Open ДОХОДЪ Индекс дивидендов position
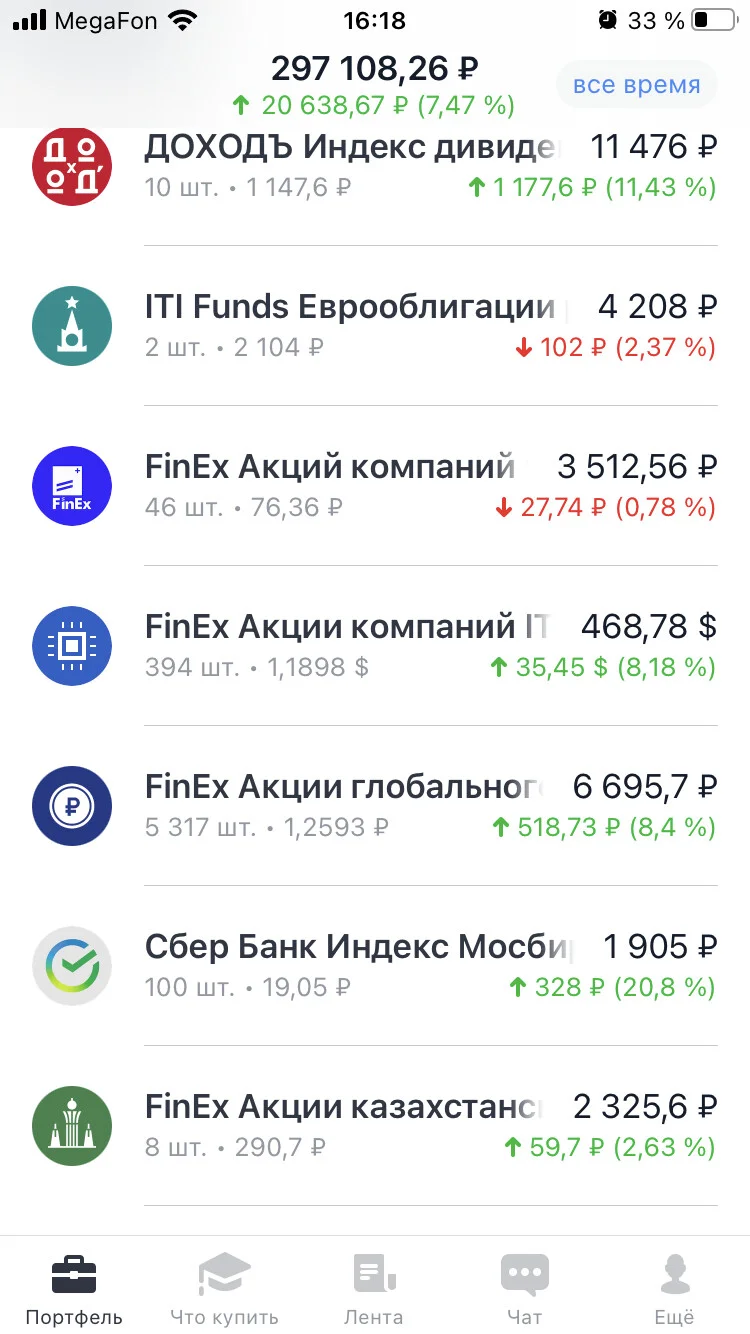 [x=375, y=166]
